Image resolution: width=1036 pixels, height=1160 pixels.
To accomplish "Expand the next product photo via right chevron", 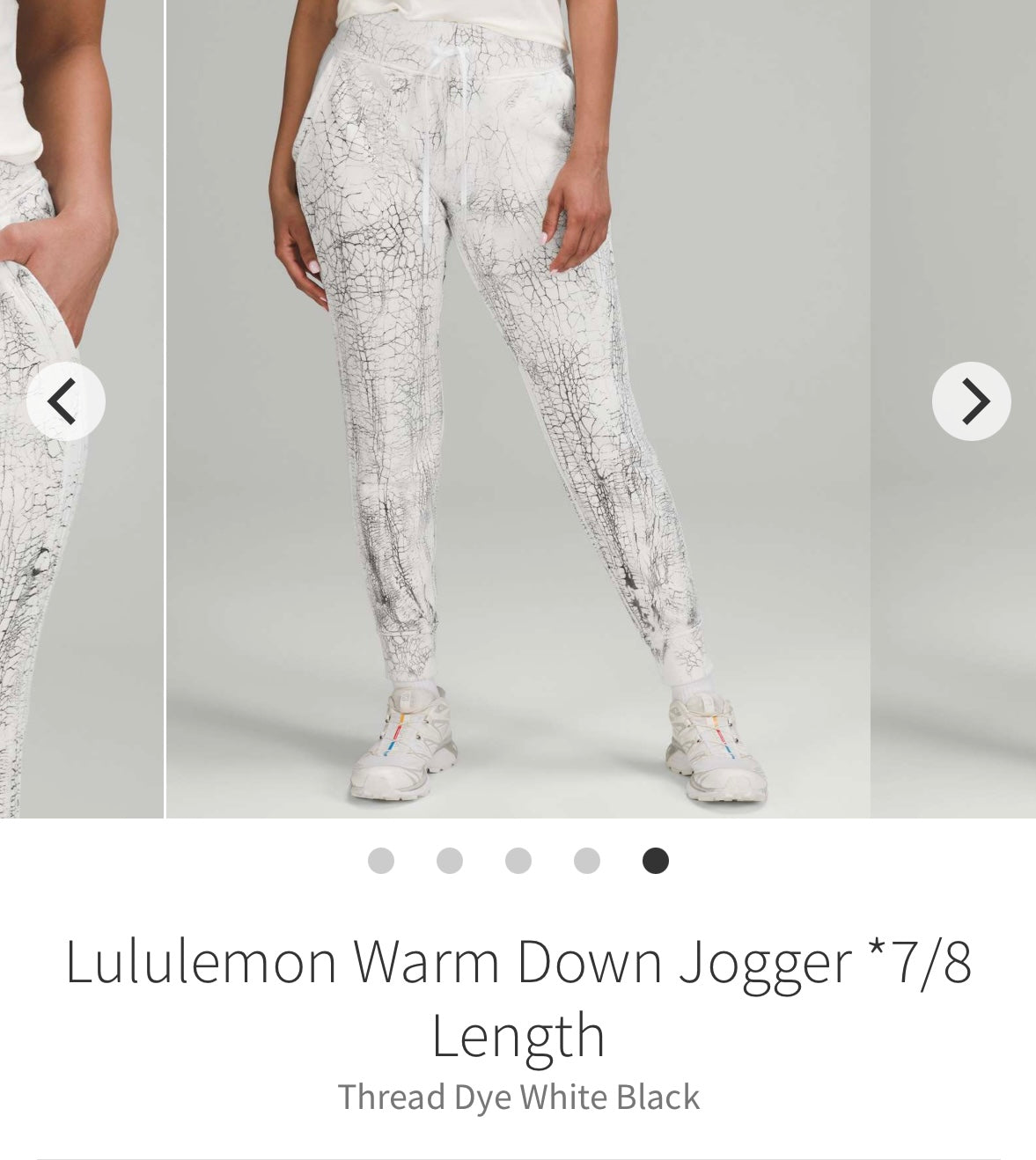I will [x=971, y=400].
